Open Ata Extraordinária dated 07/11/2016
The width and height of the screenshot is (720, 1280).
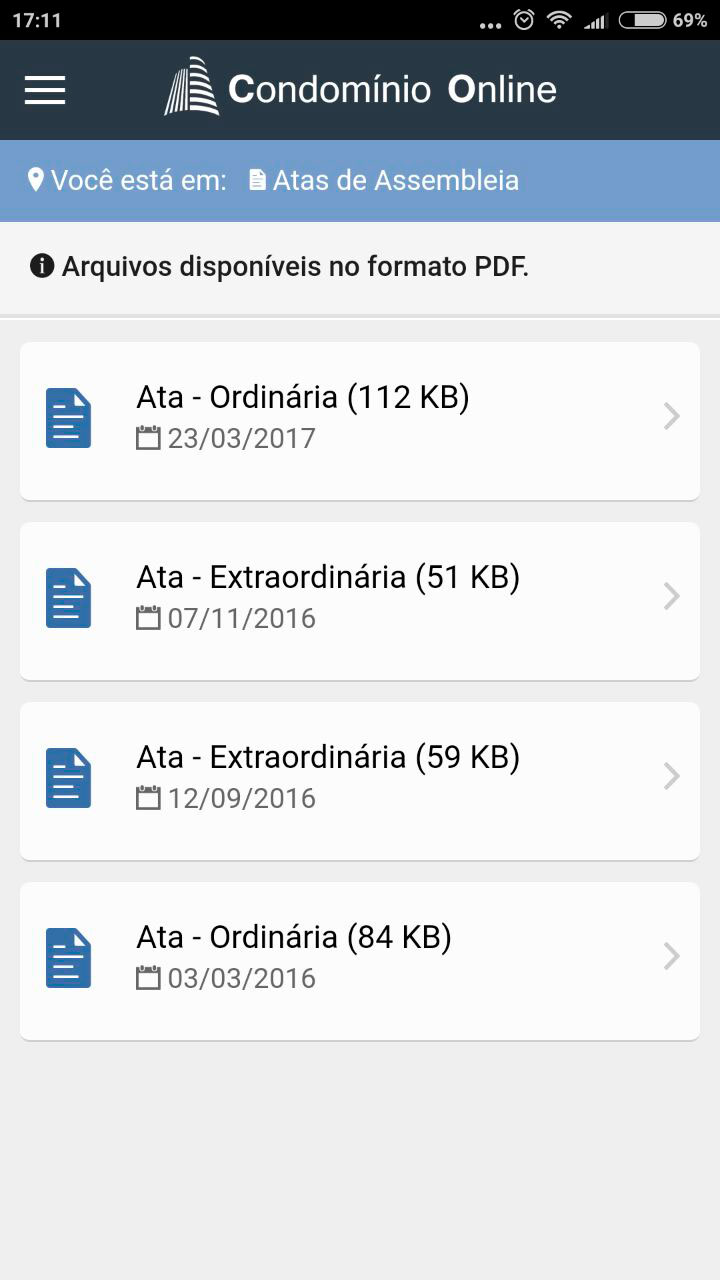(359, 600)
